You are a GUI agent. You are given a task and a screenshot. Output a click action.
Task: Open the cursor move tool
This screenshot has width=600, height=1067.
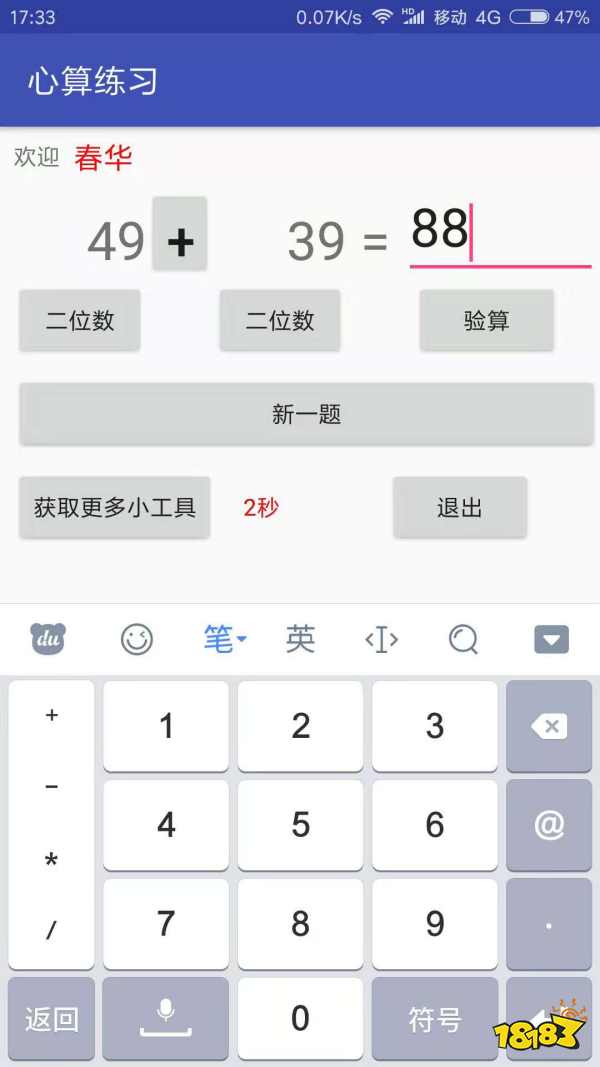tap(382, 639)
